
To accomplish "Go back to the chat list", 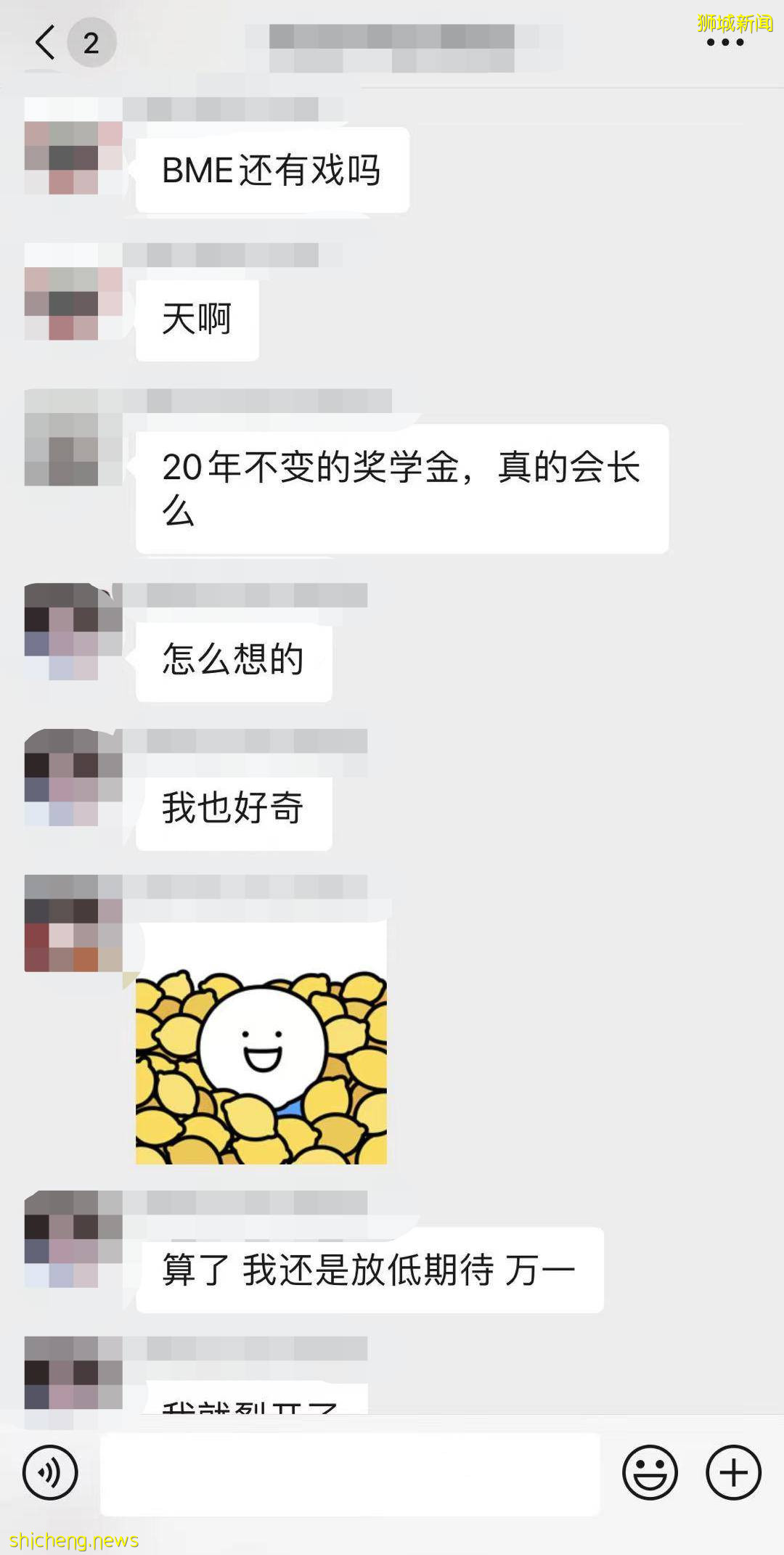I will click(x=45, y=42).
